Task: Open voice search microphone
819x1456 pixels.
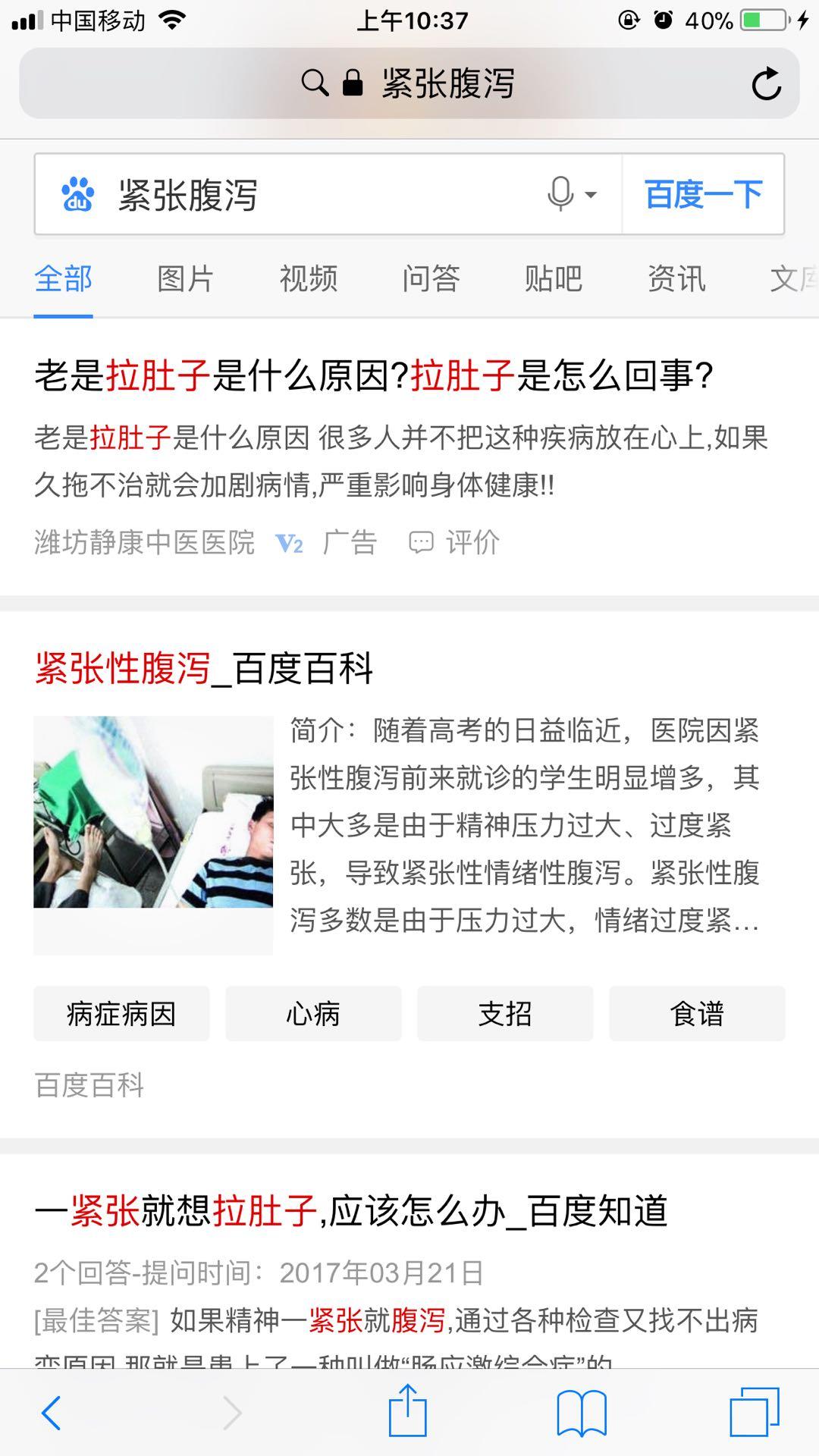Action: pyautogui.click(x=563, y=194)
